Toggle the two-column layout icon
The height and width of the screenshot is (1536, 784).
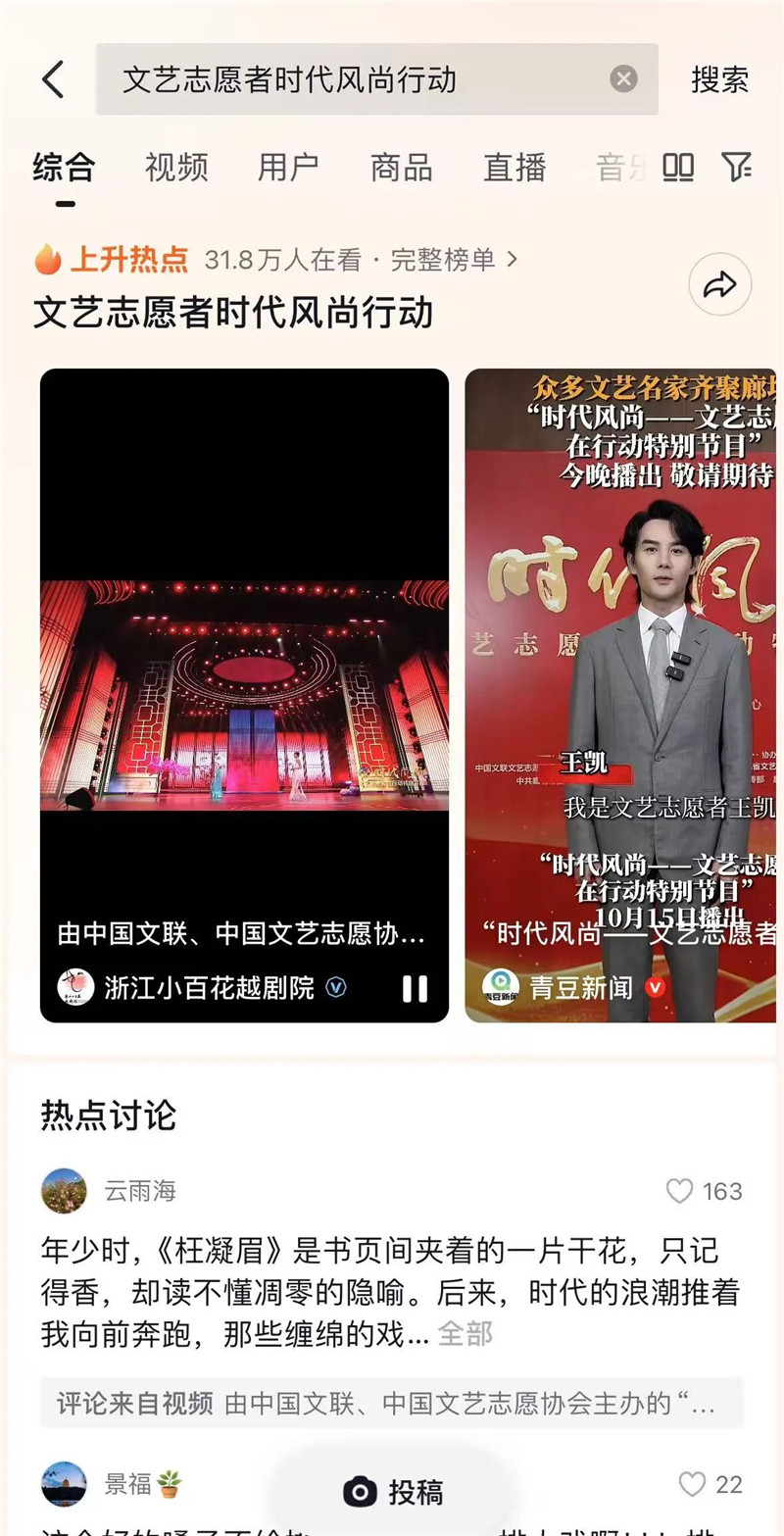click(678, 168)
